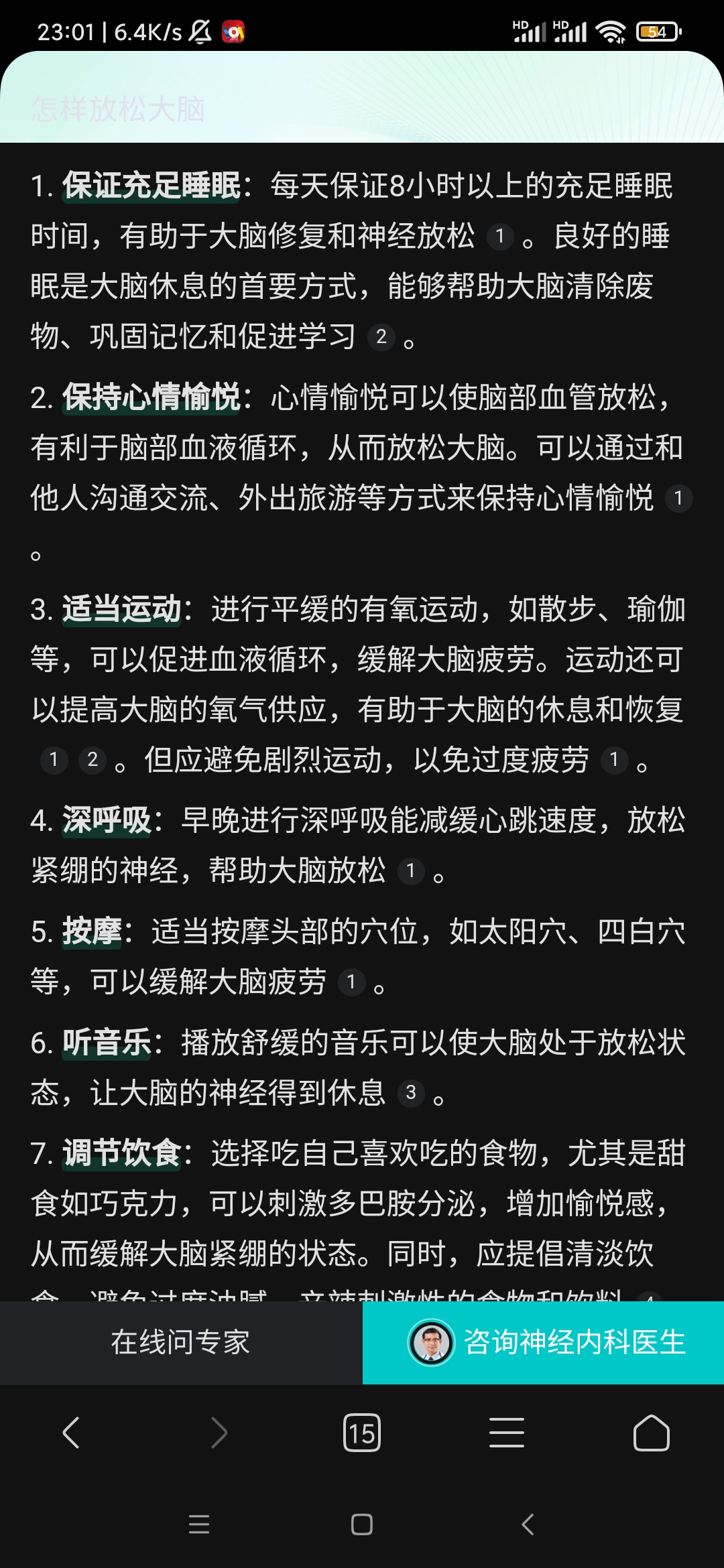Open citation 1 after the 按摩 paragraph
The width and height of the screenshot is (724, 1568).
[x=351, y=982]
